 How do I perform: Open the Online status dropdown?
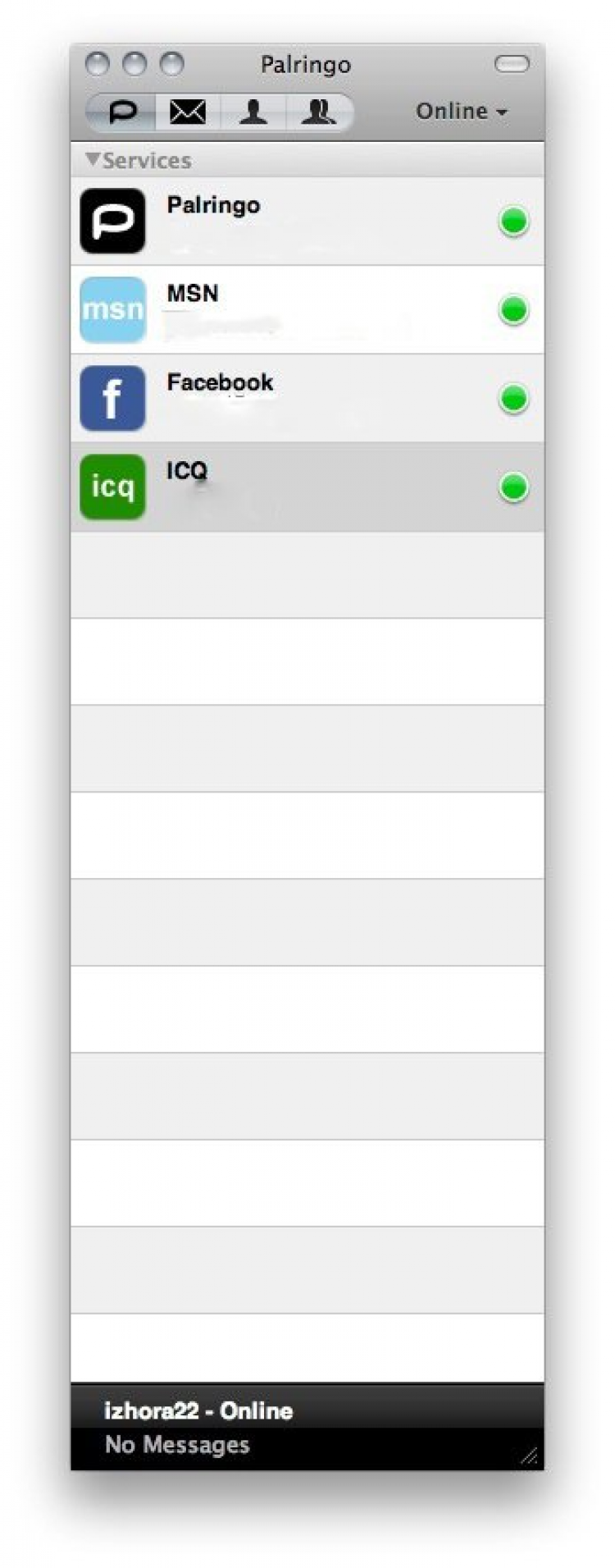pos(461,112)
